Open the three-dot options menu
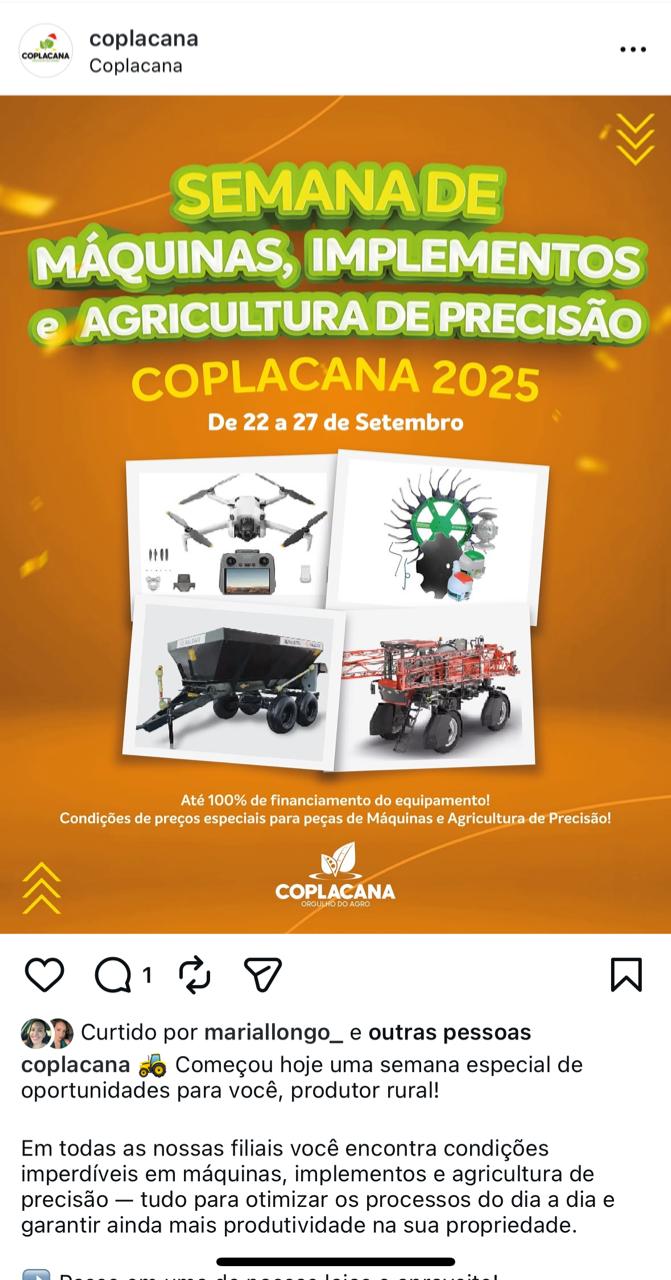 633,50
